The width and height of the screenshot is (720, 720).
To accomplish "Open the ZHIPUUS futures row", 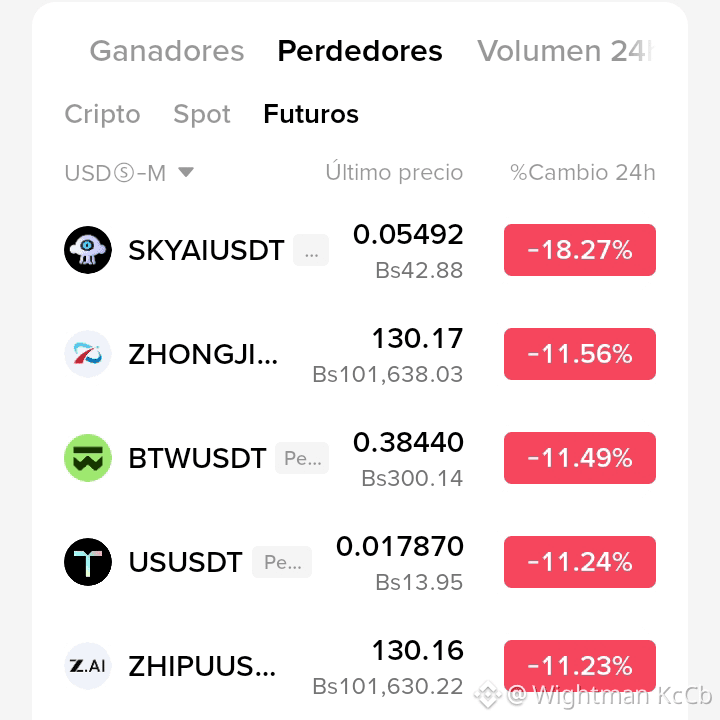I will pos(360,666).
